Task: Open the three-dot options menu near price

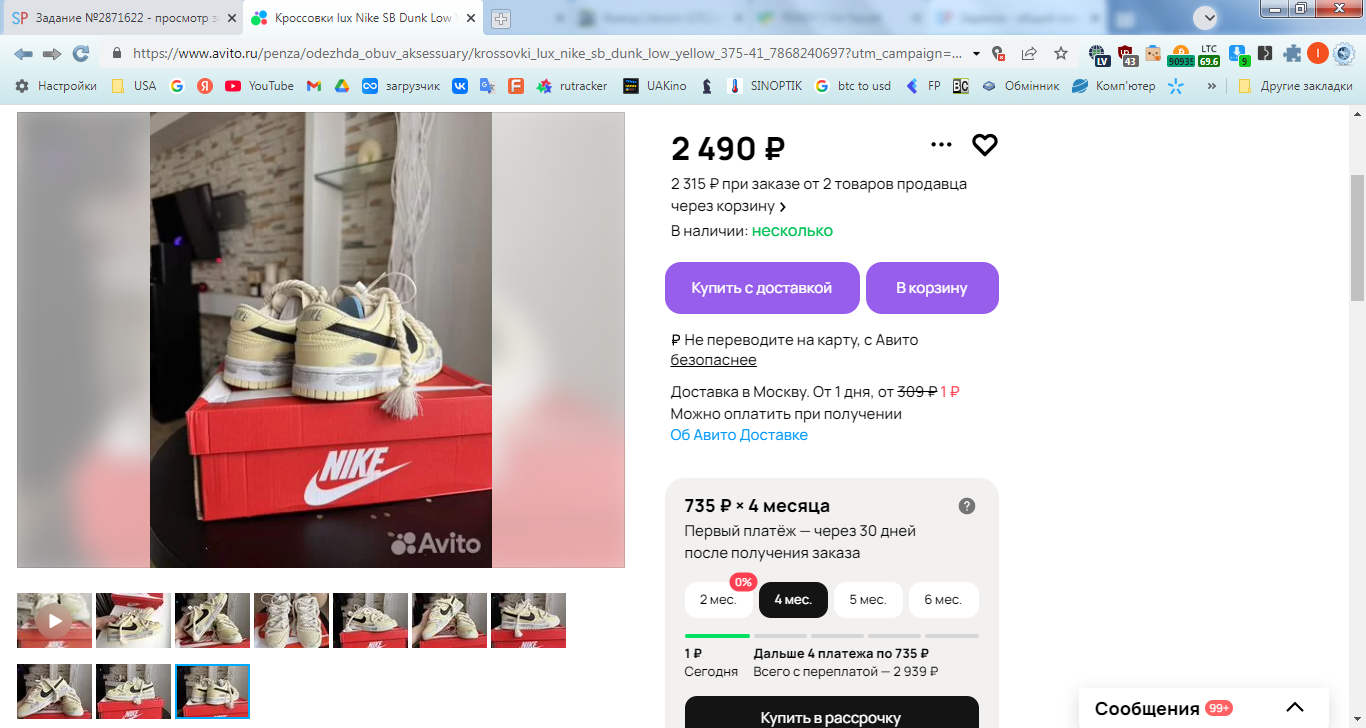Action: click(x=941, y=145)
